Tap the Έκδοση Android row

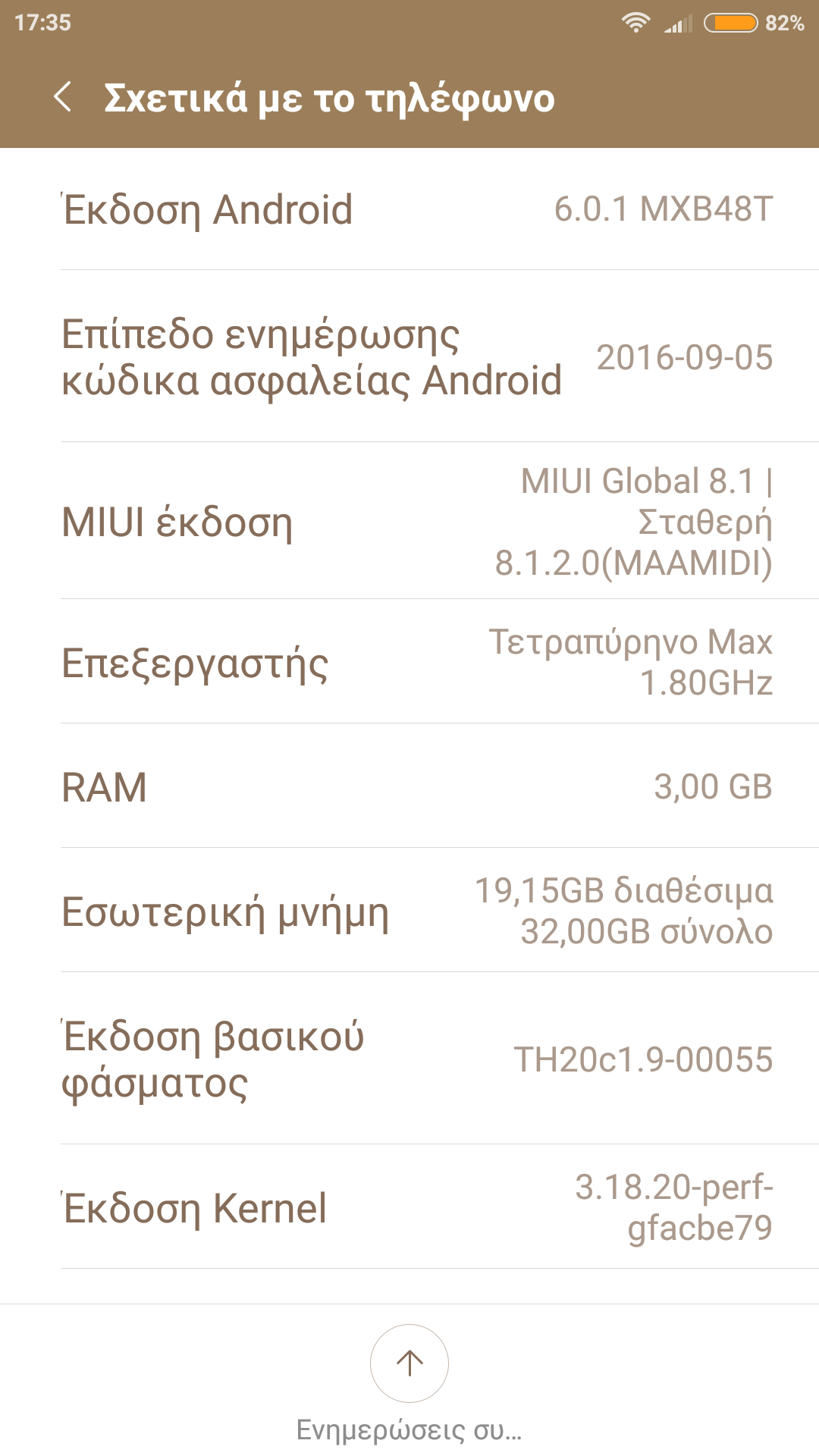coord(409,209)
